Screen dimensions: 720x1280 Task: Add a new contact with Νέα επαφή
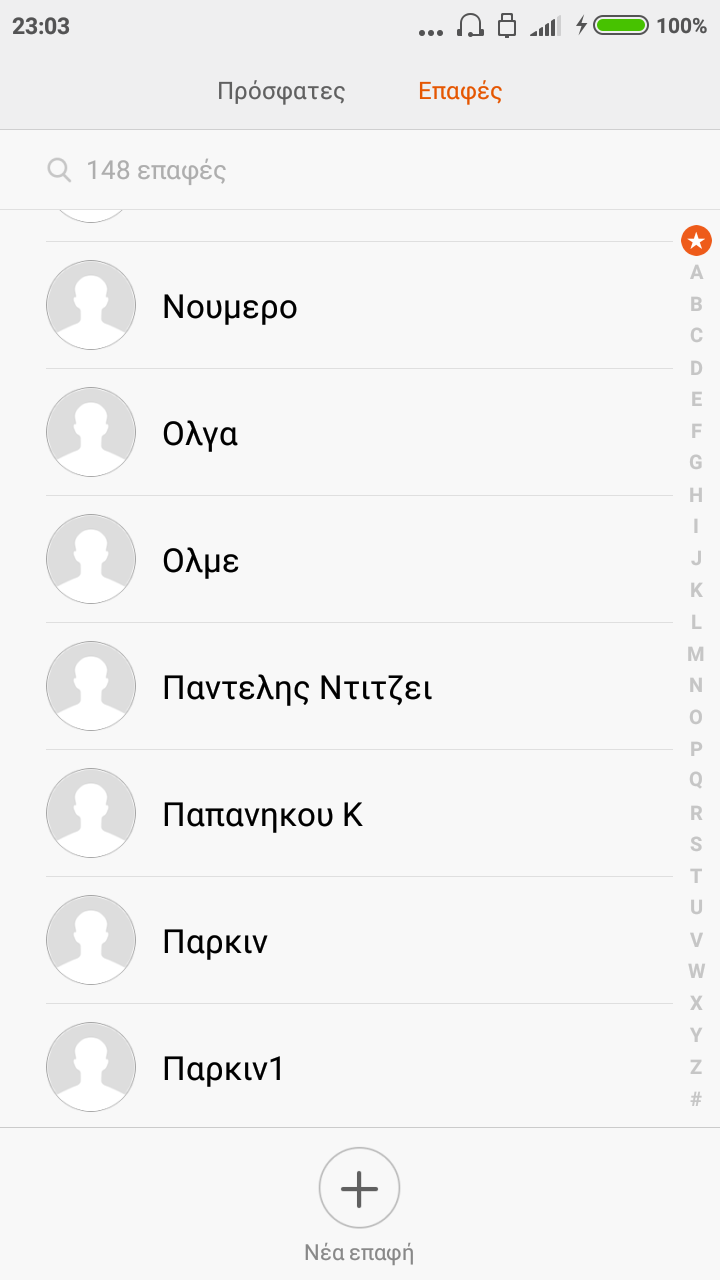click(x=359, y=1188)
